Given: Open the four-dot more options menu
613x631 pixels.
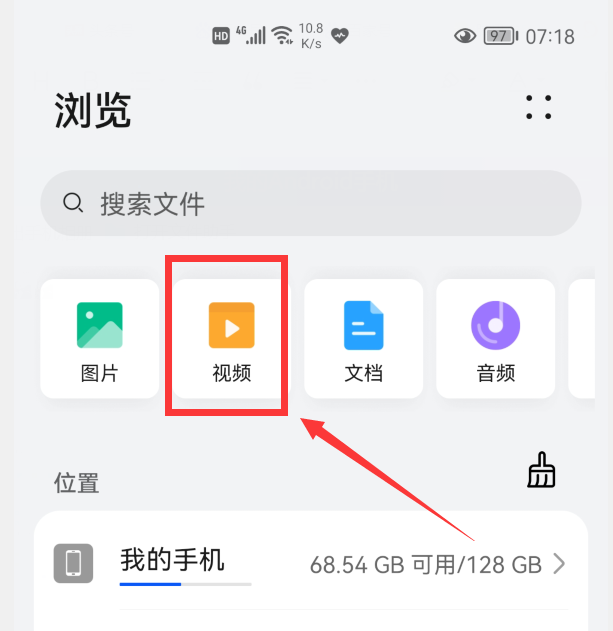Looking at the screenshot, I should [x=539, y=108].
